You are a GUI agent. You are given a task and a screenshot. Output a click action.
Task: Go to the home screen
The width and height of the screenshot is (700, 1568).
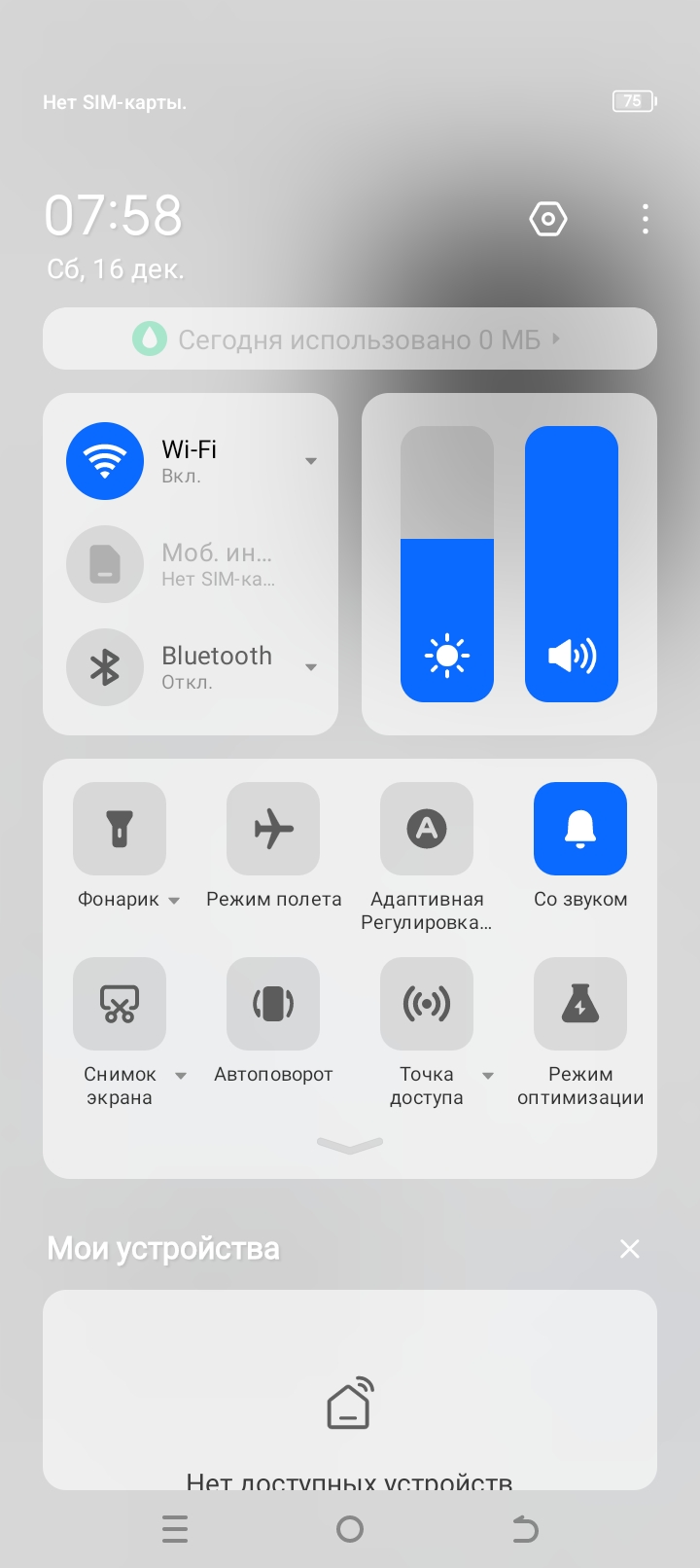tap(350, 1530)
